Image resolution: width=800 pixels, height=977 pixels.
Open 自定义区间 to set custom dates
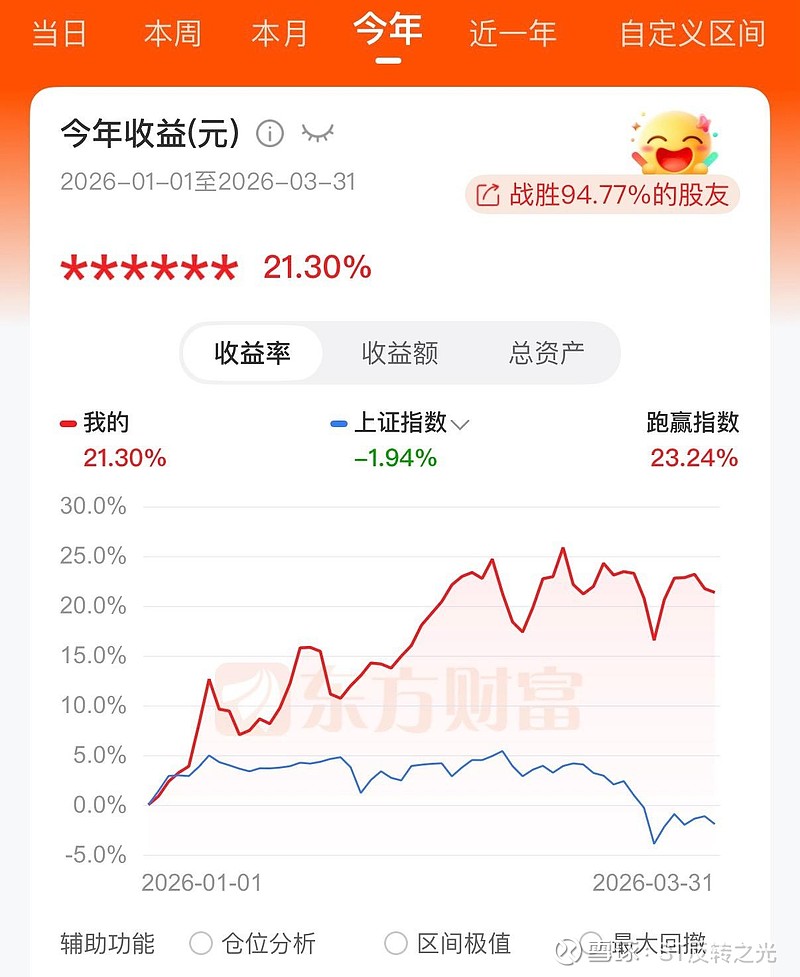pyautogui.click(x=692, y=33)
